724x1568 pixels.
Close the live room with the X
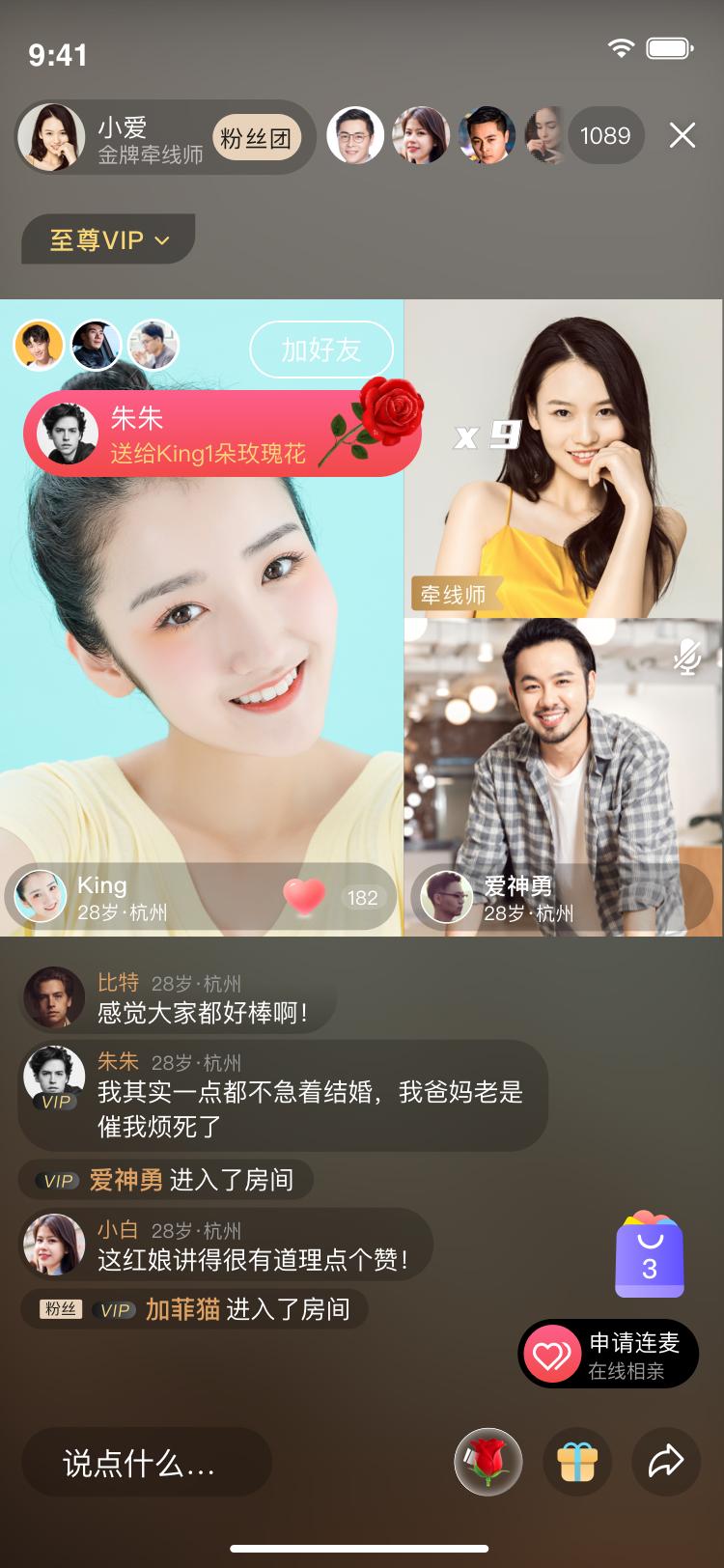(682, 136)
